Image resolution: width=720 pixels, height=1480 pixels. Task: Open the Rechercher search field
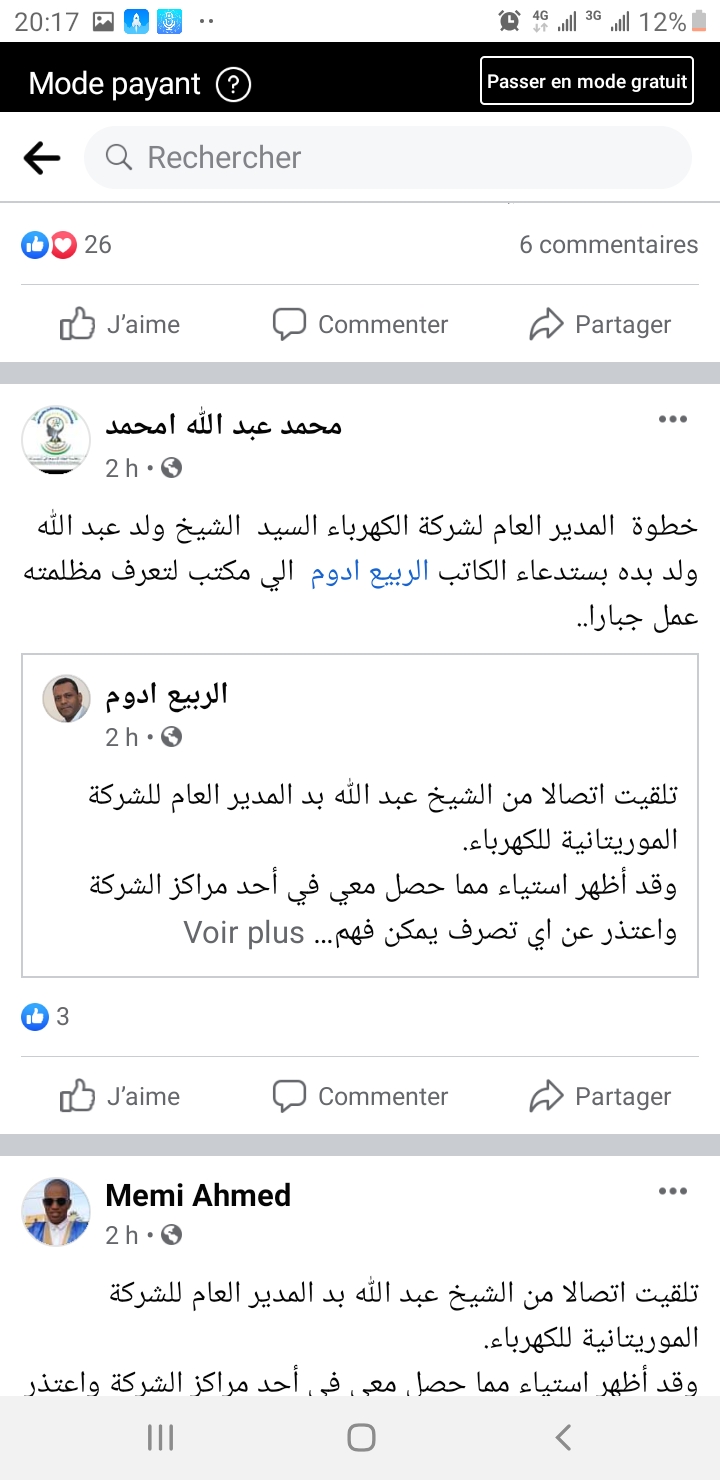[x=388, y=157]
